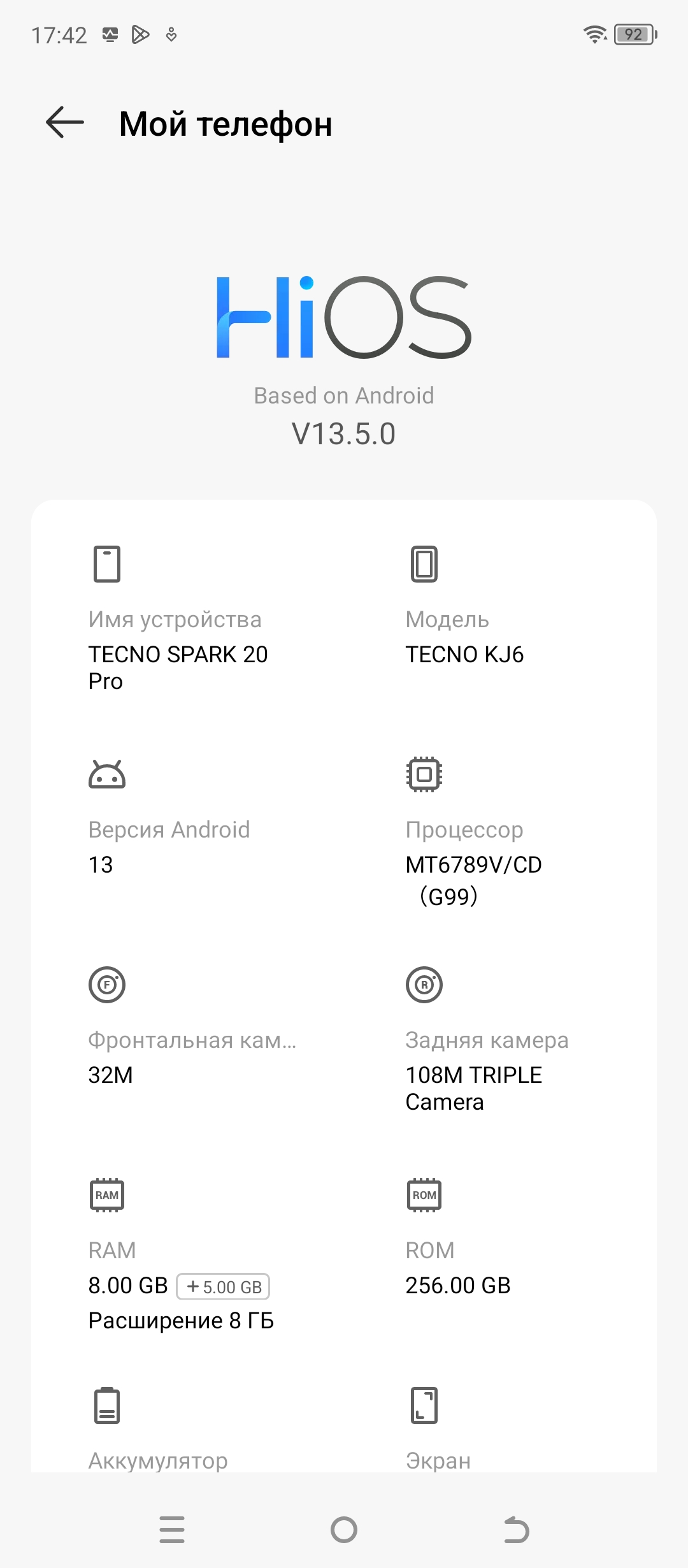Screen dimensions: 688x1568
Task: Open recent apps from the navigation bar
Action: click(x=172, y=1529)
